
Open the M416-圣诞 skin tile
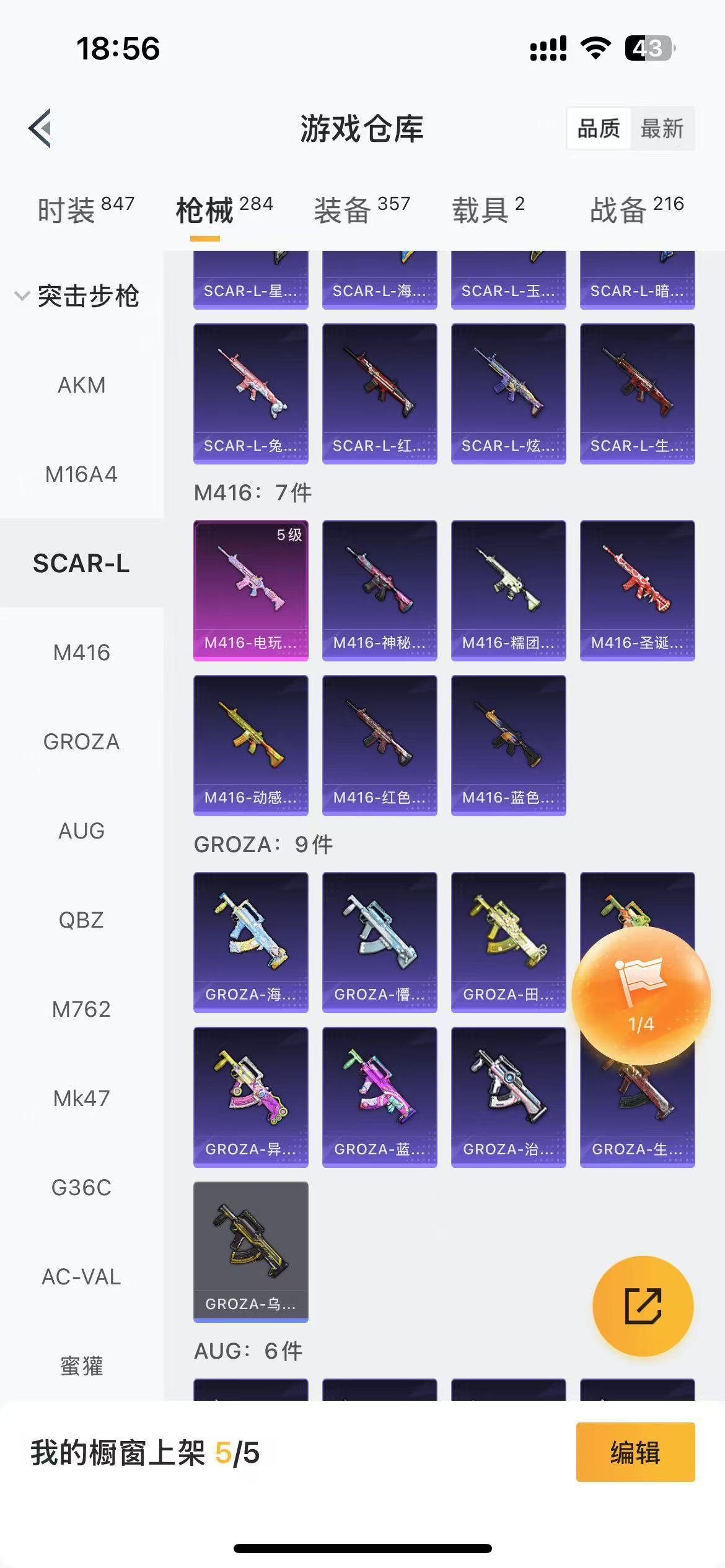pyautogui.click(x=637, y=590)
